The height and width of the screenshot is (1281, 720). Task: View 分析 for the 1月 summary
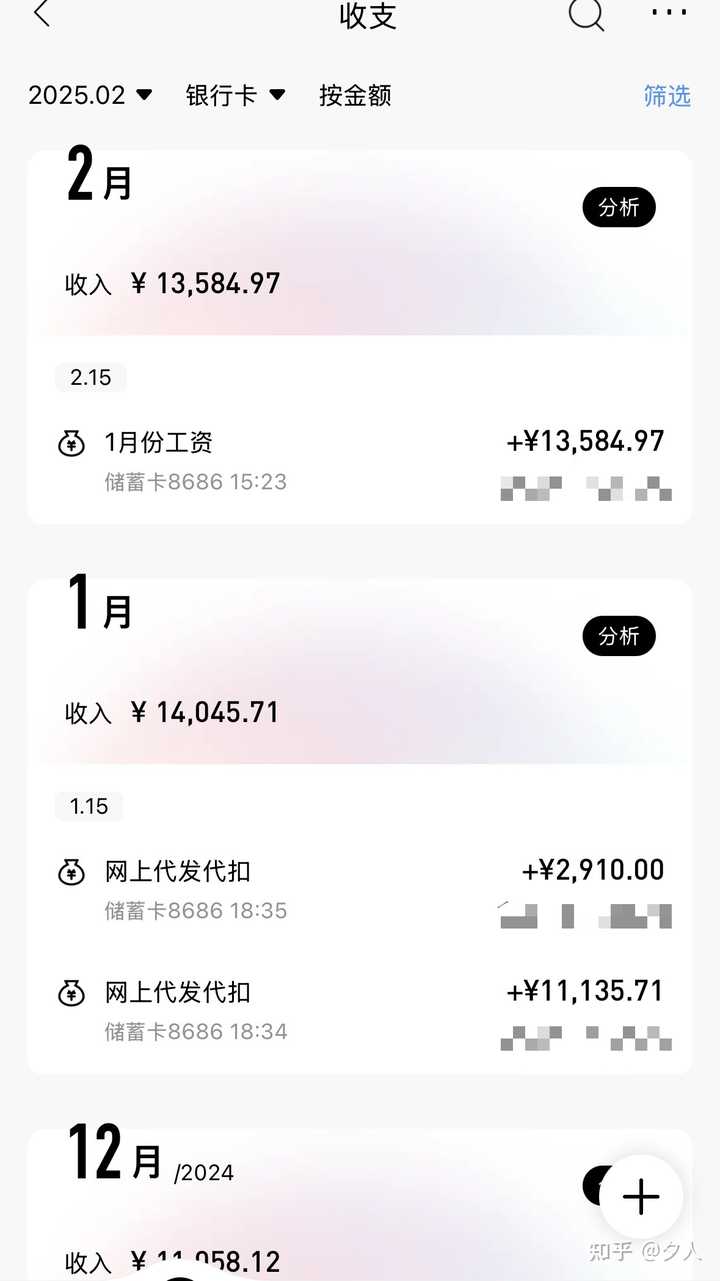coord(618,637)
